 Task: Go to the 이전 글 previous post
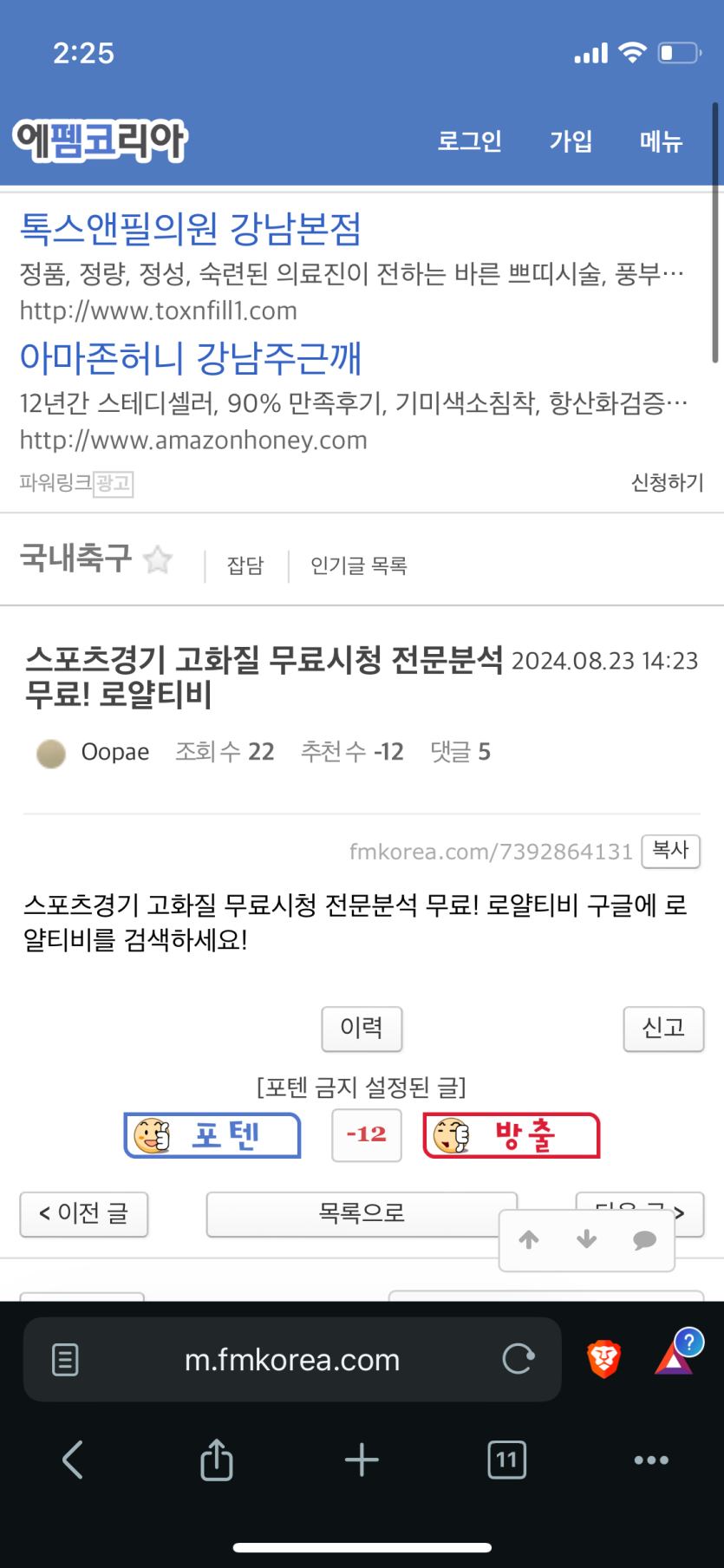click(x=84, y=1214)
